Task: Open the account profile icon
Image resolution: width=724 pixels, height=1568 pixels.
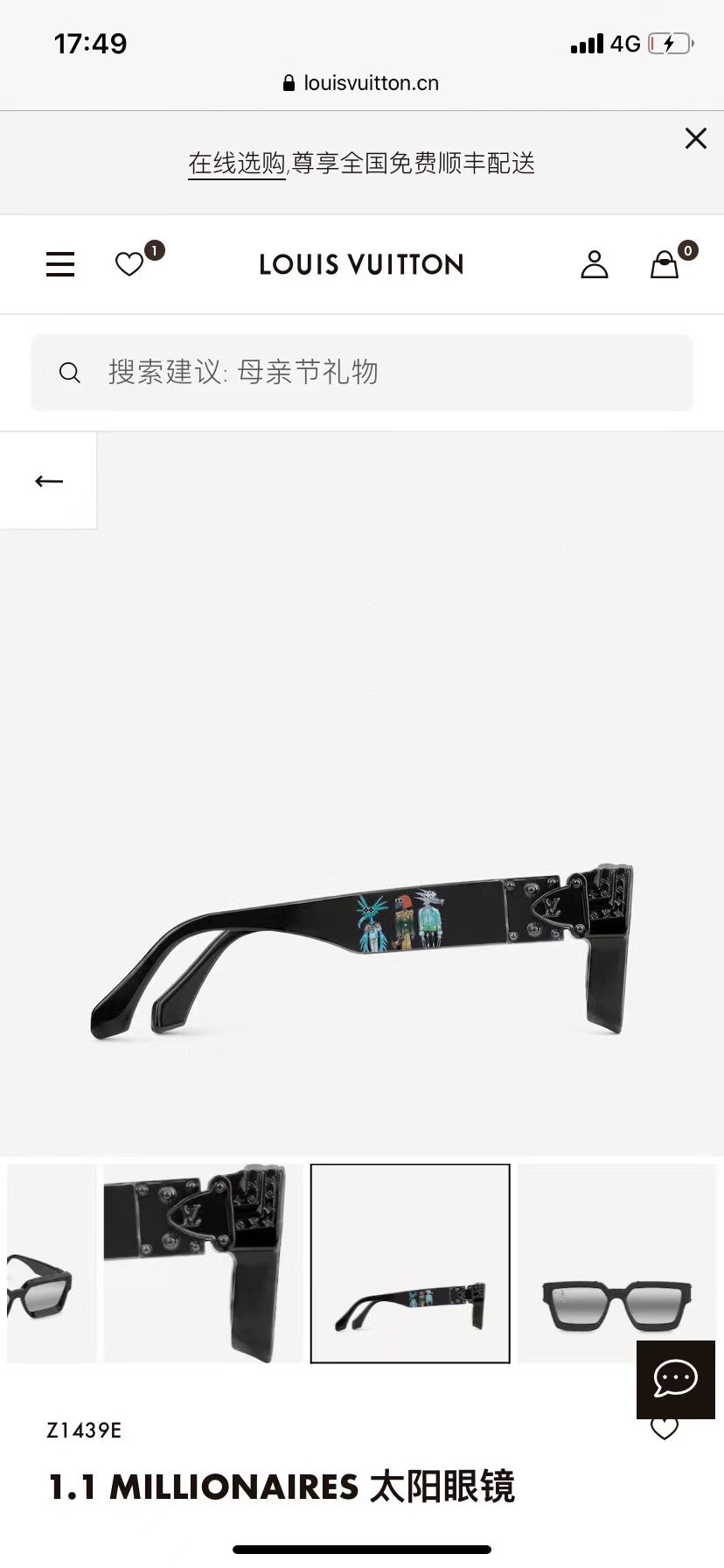Action: click(595, 264)
